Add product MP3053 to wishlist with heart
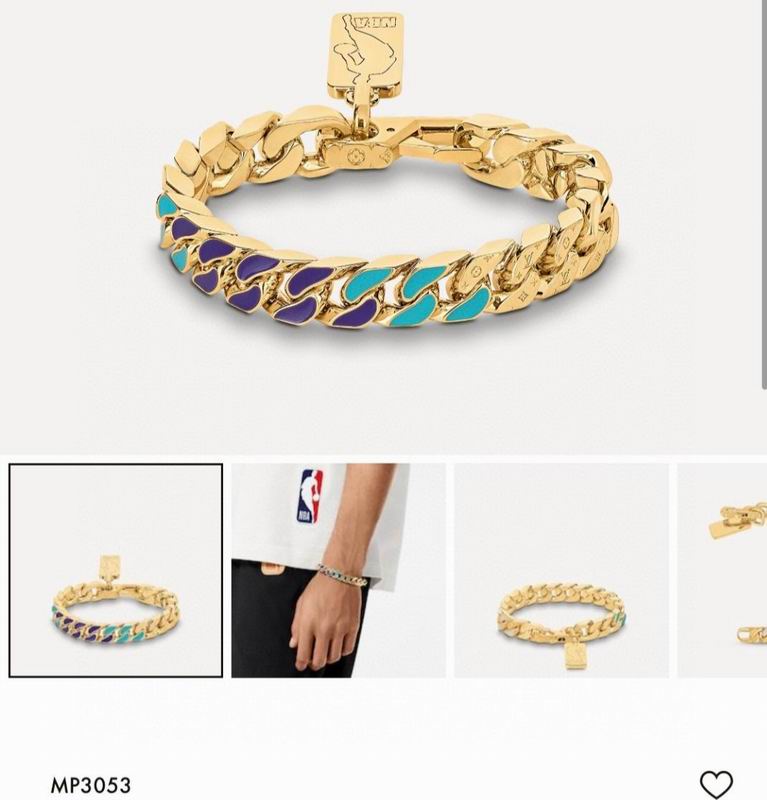This screenshot has height=800, width=767. coord(716,784)
